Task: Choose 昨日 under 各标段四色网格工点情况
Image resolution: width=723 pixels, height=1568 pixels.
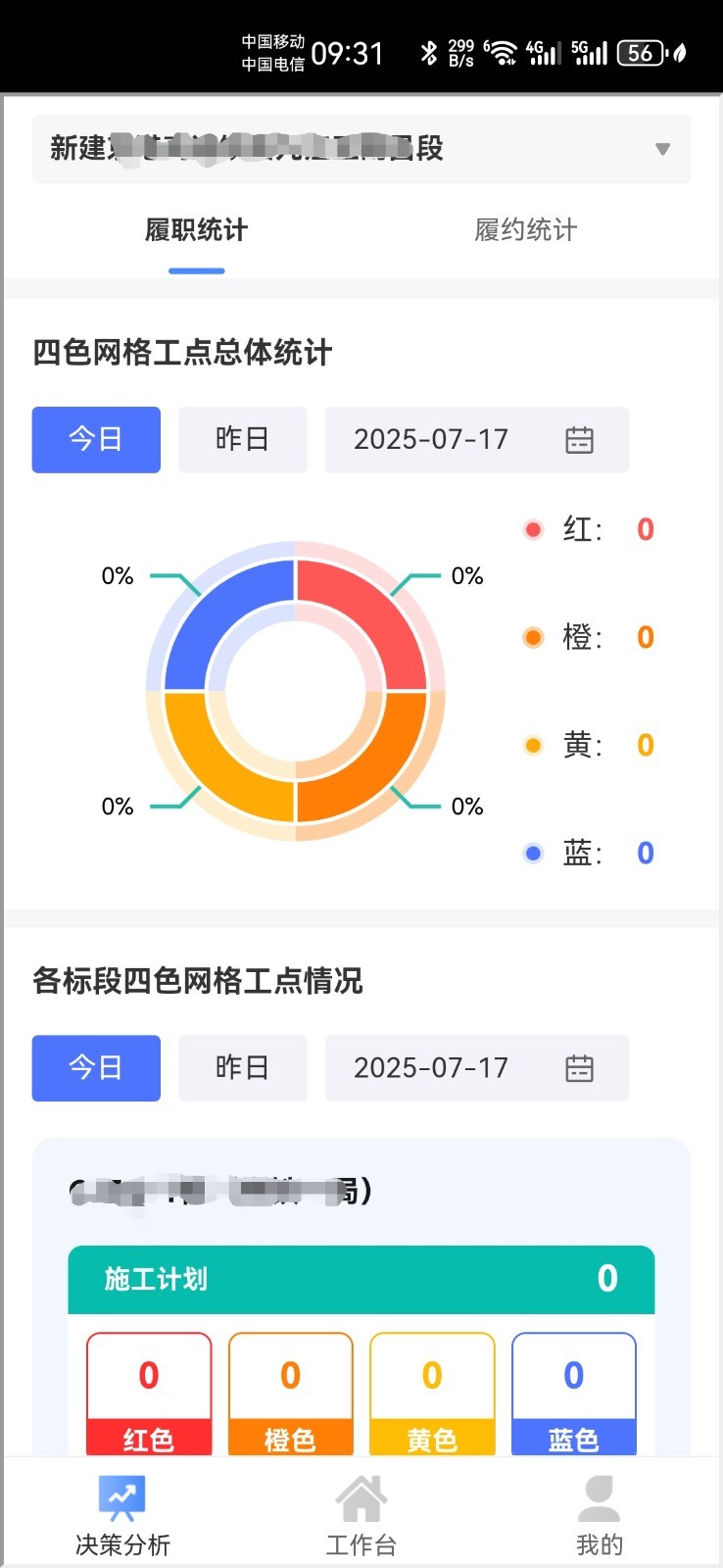Action: tap(242, 1067)
